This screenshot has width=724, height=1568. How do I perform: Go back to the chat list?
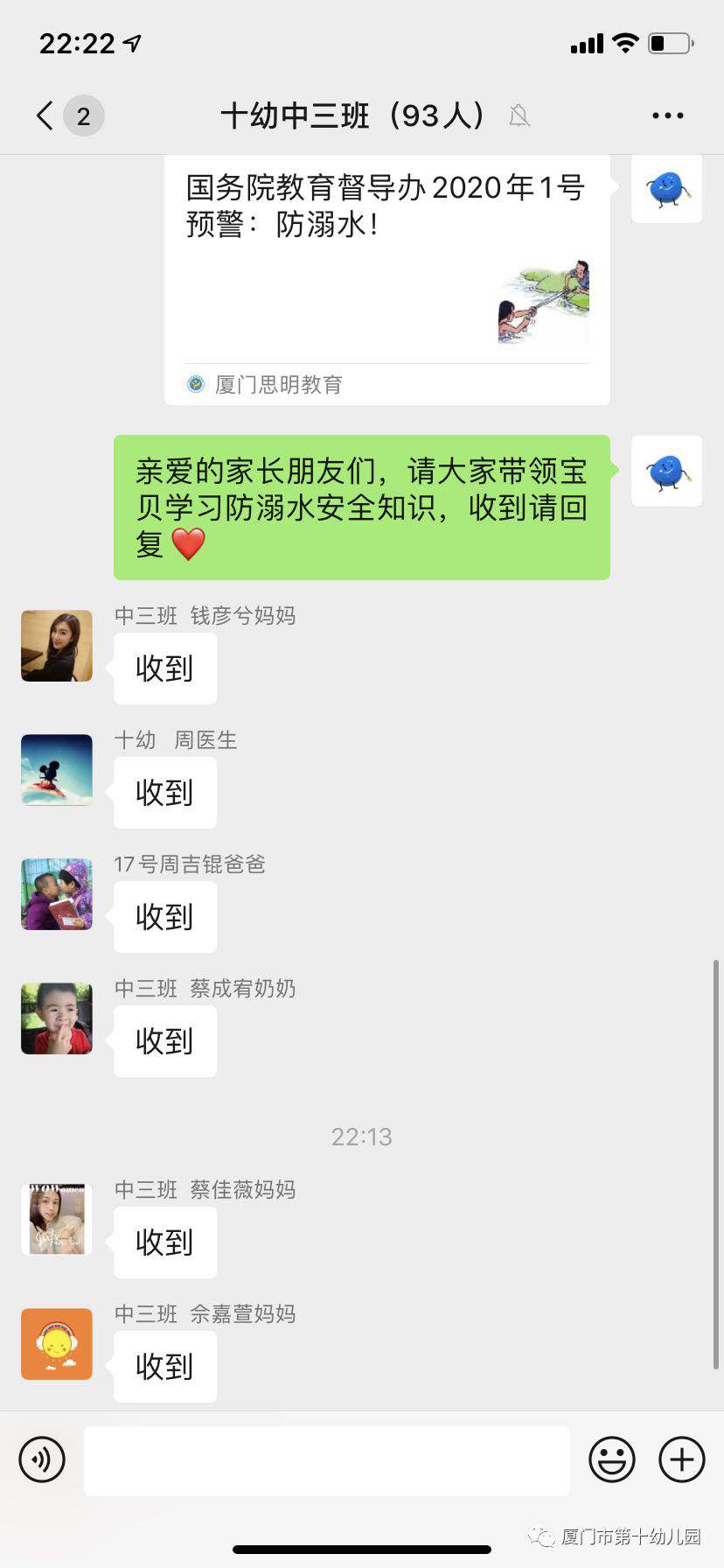[45, 115]
